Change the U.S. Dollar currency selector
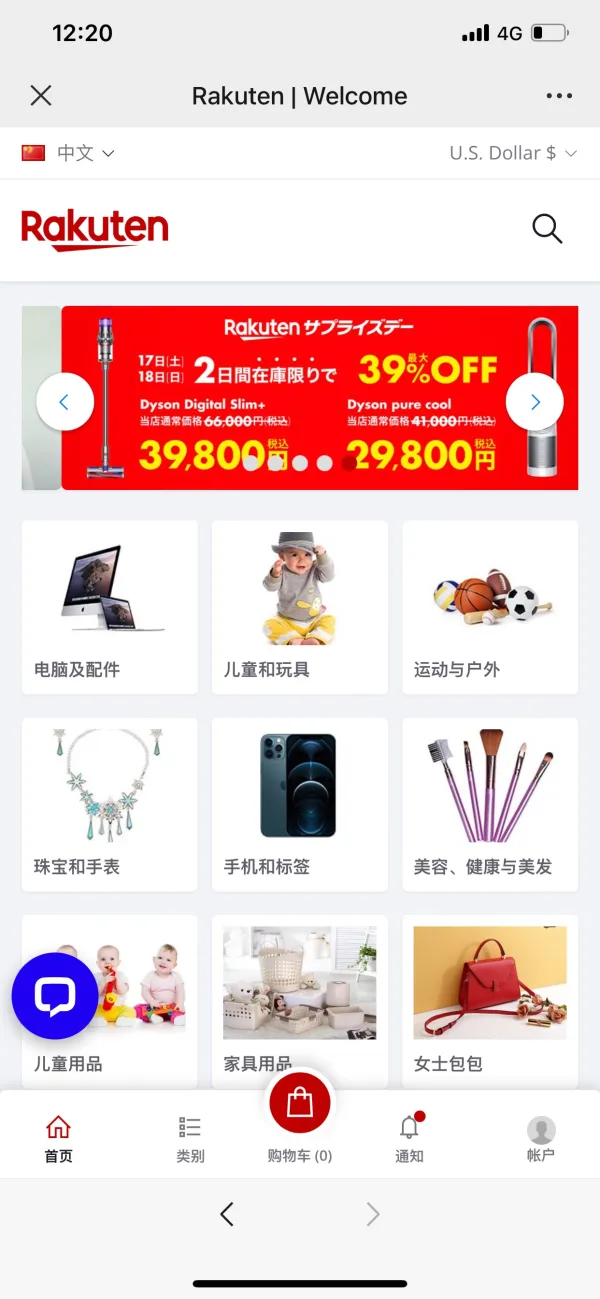 coord(513,153)
